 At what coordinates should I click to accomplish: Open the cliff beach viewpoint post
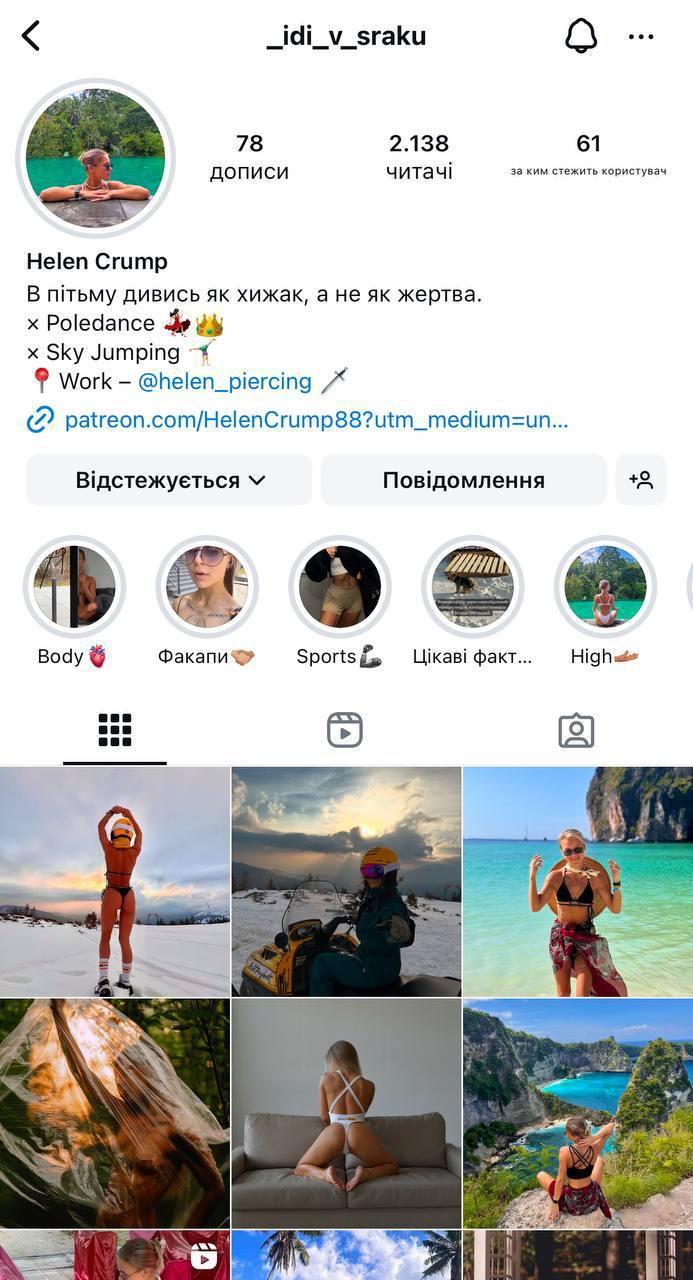click(578, 1113)
